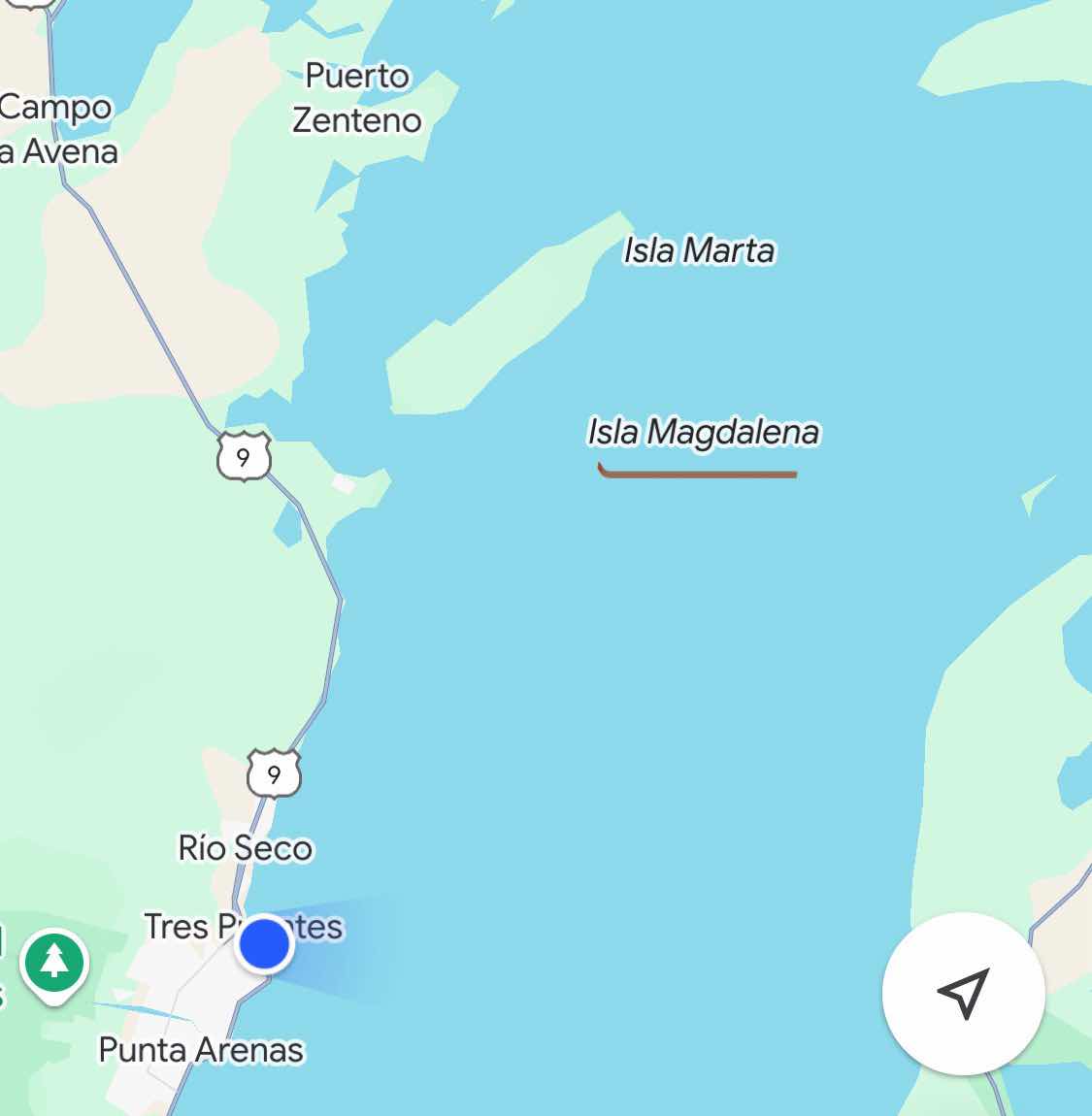Tap the recenter location arrow button
The image size is (1092, 1116).
(x=963, y=993)
